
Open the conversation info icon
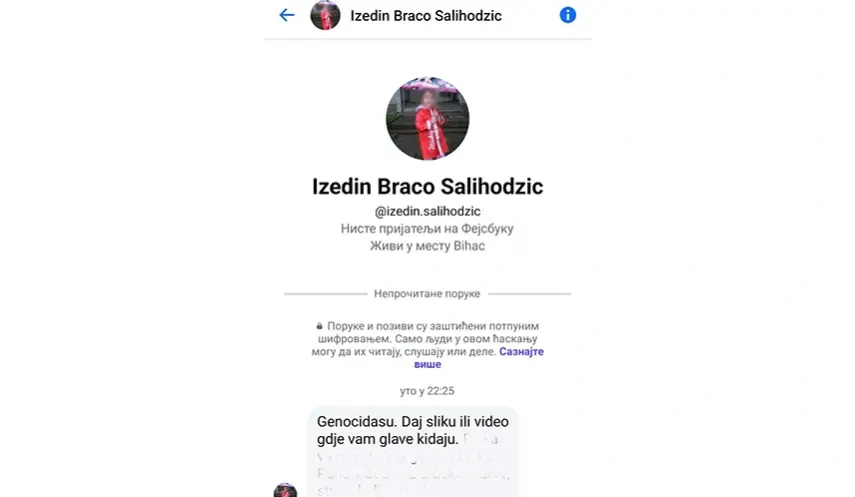click(568, 15)
